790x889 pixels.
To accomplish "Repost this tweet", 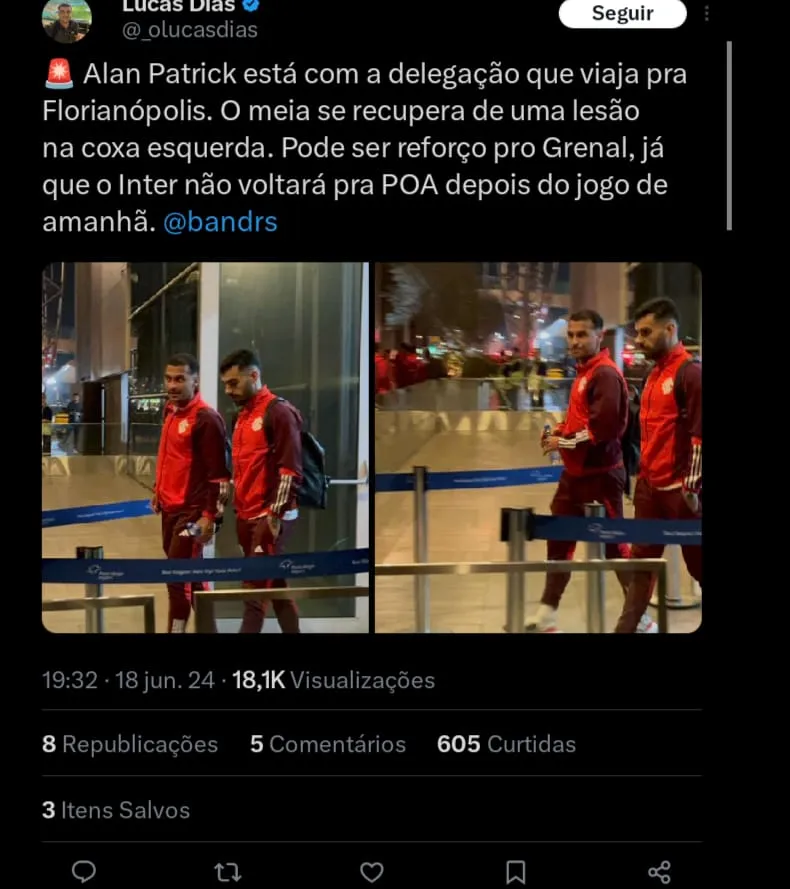I will [x=228, y=871].
